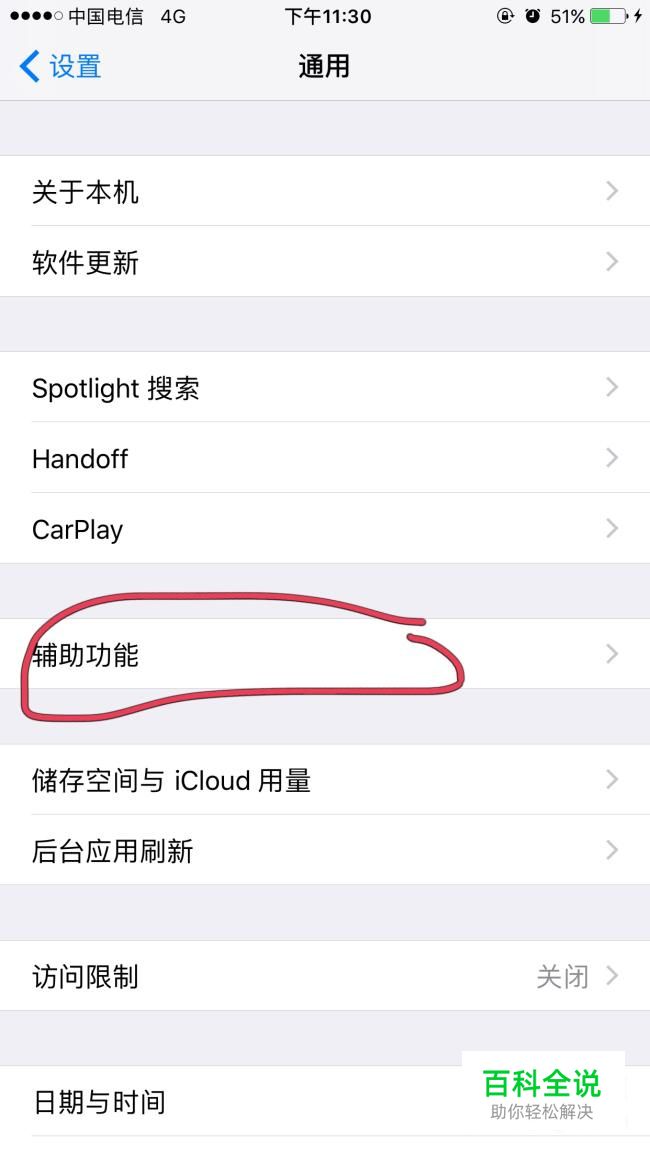Open 软件更新
This screenshot has height=1155, width=650.
tap(325, 262)
